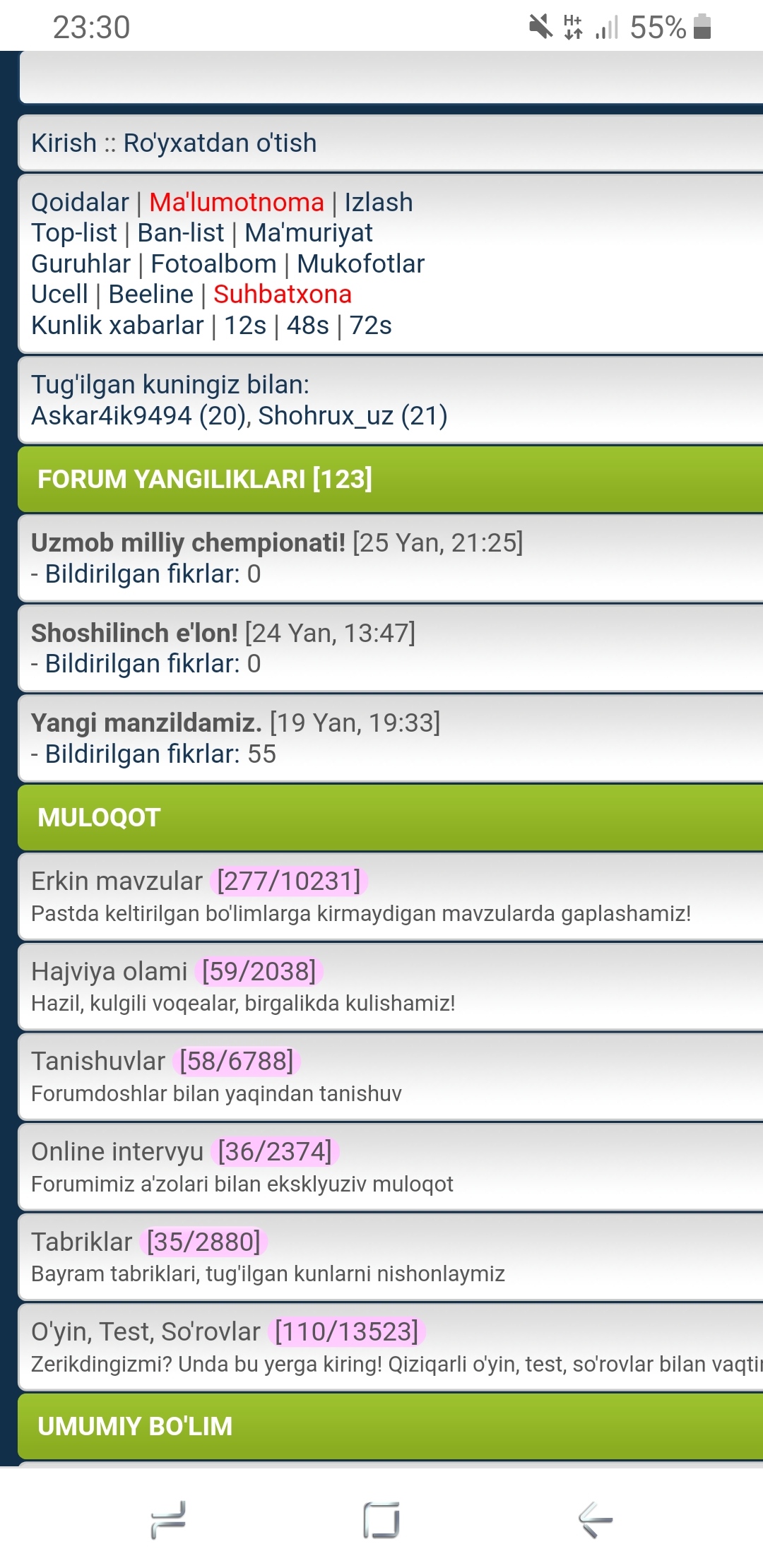
Task: Open Kunlik xabarlar daily messages
Action: click(117, 326)
